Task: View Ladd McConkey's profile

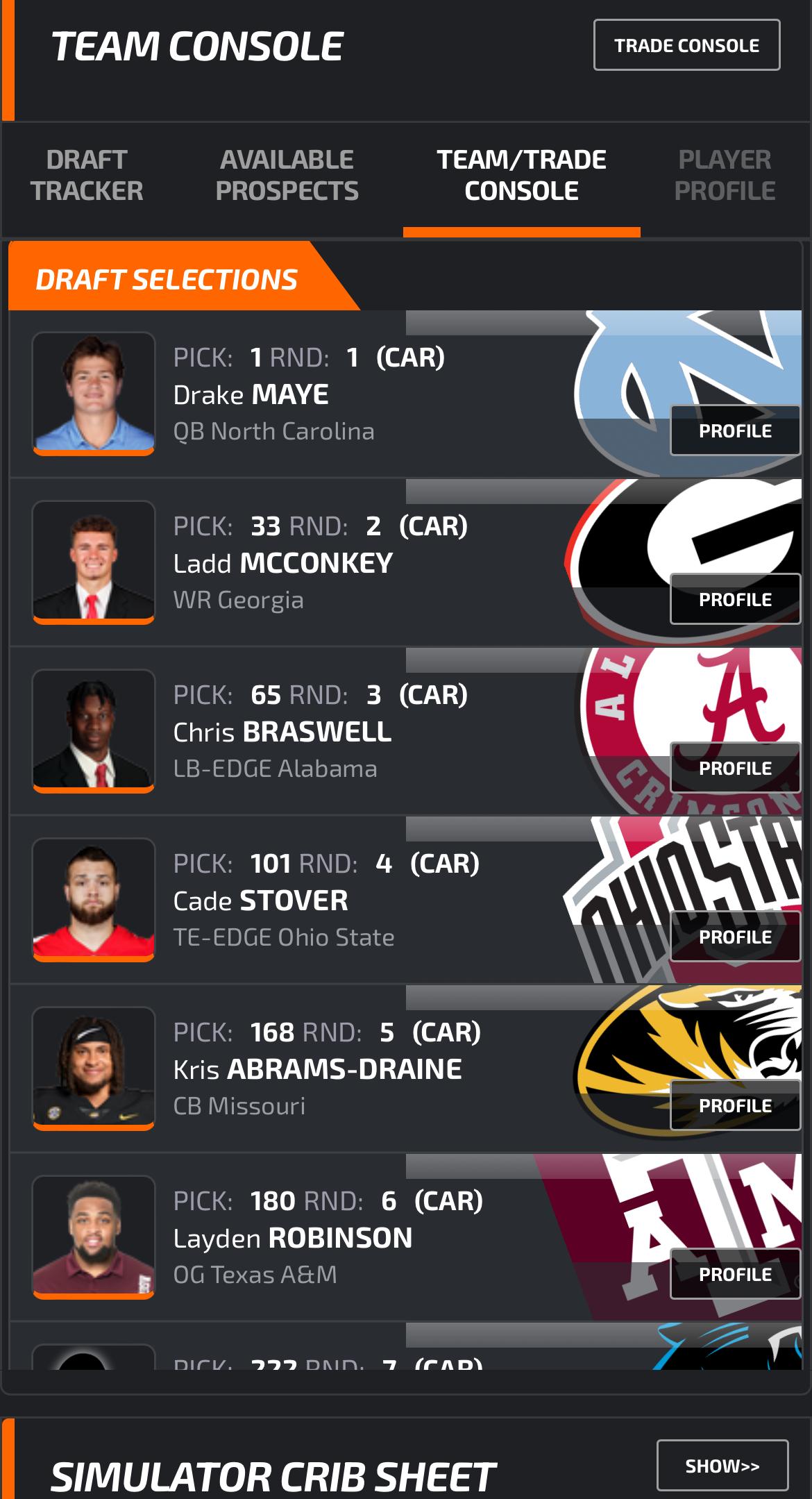Action: [x=735, y=599]
